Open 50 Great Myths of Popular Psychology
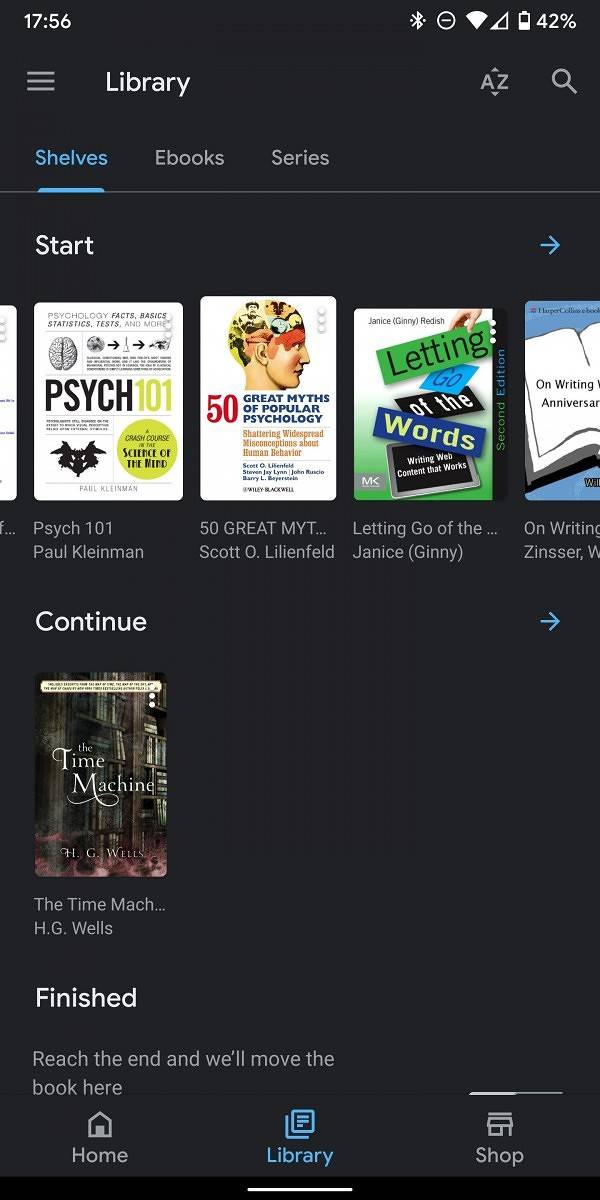This screenshot has width=600, height=1200. 268,398
